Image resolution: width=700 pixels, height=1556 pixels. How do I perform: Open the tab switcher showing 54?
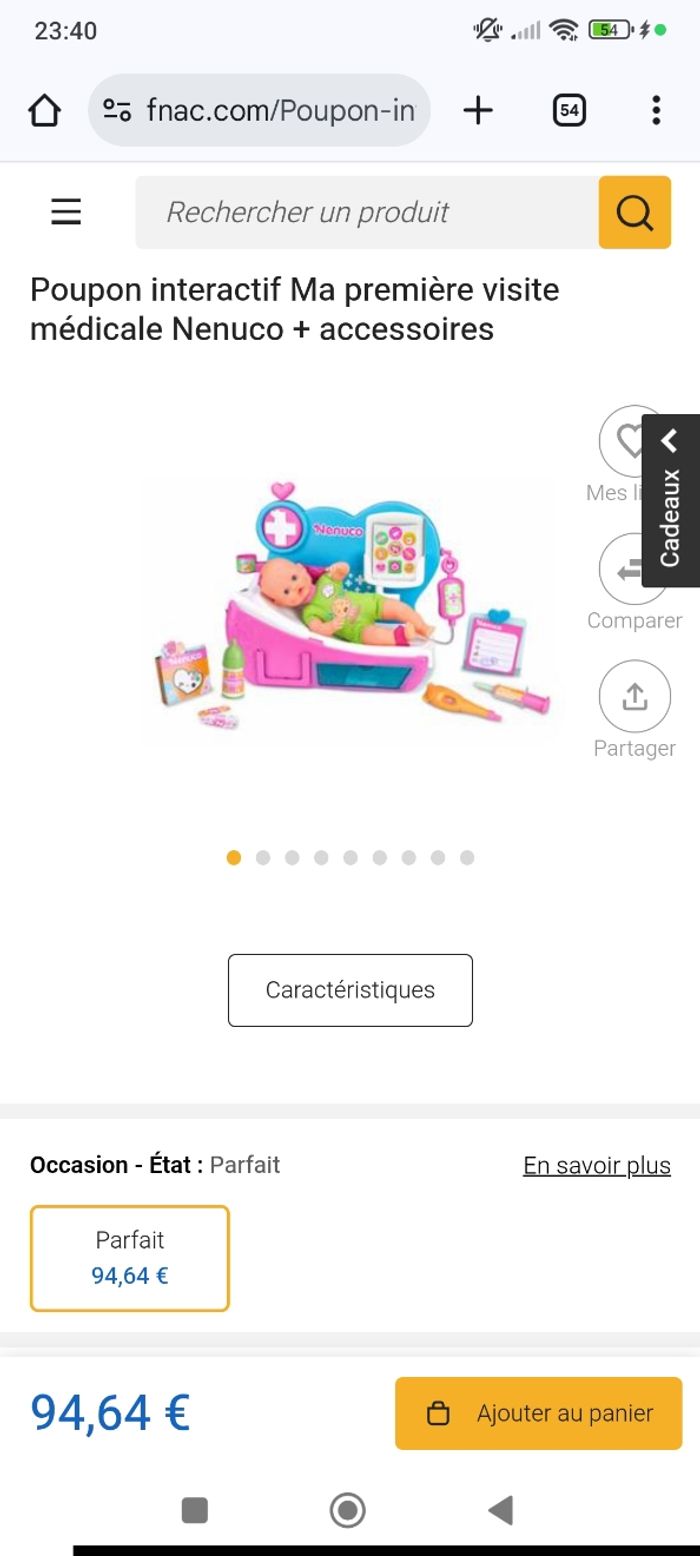coord(569,110)
